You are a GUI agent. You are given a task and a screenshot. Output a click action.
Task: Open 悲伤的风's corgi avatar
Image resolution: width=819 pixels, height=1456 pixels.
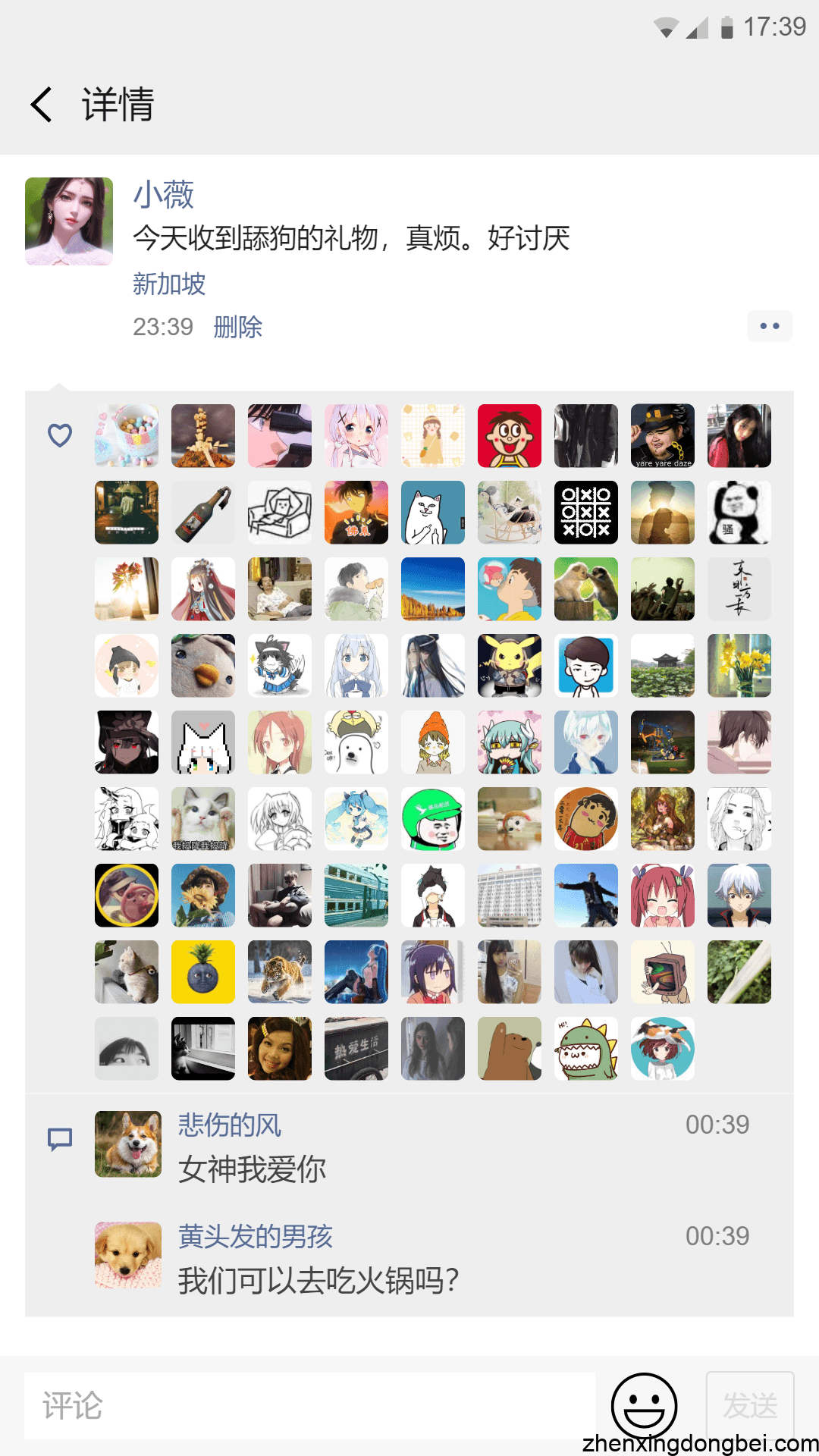click(x=127, y=1144)
